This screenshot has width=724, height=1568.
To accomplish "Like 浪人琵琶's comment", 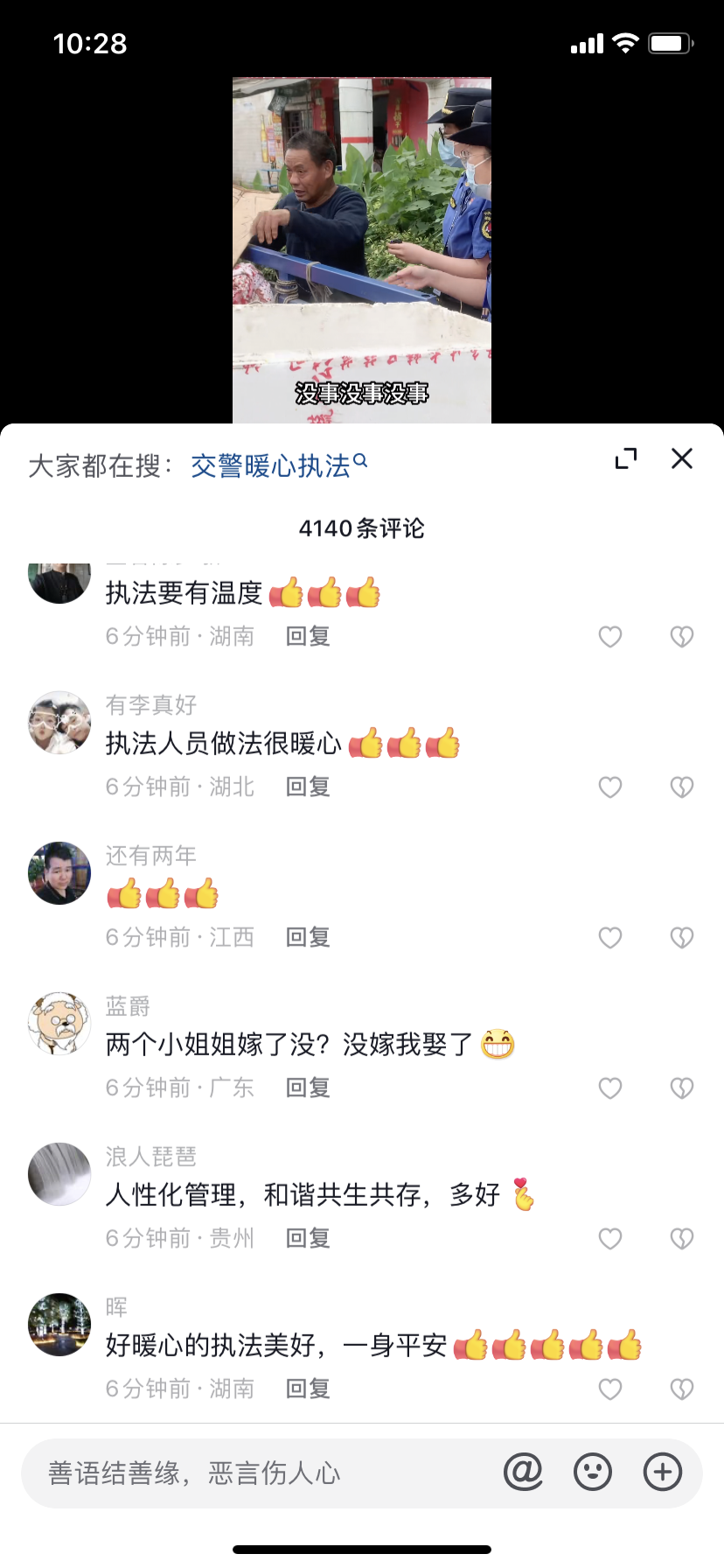I will click(x=609, y=1239).
